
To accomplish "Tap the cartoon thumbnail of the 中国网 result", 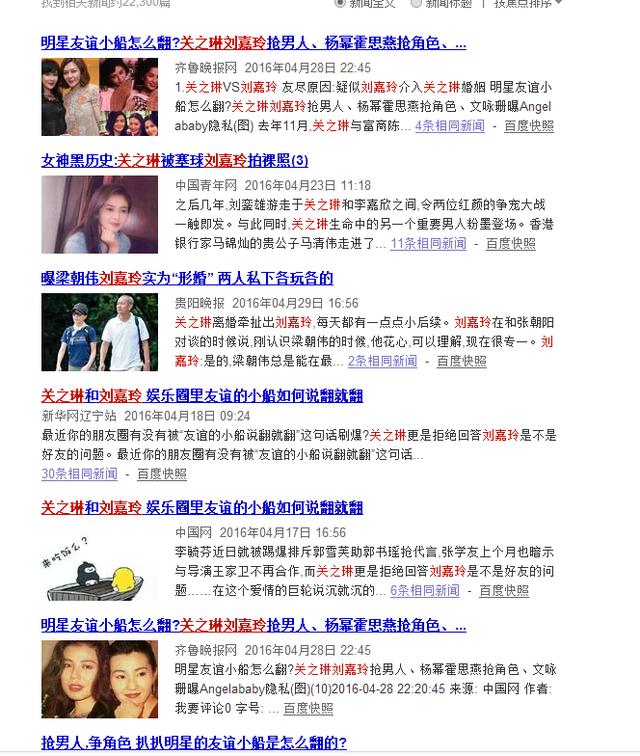I will 99,564.
